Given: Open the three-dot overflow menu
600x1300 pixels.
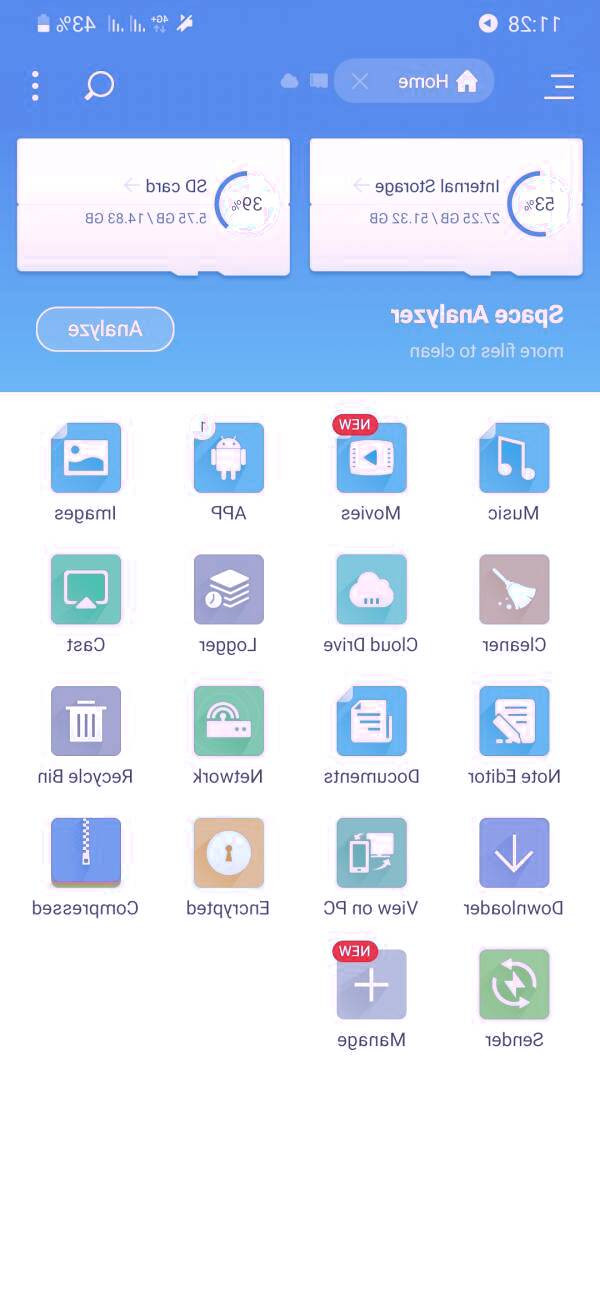Looking at the screenshot, I should click(x=35, y=85).
